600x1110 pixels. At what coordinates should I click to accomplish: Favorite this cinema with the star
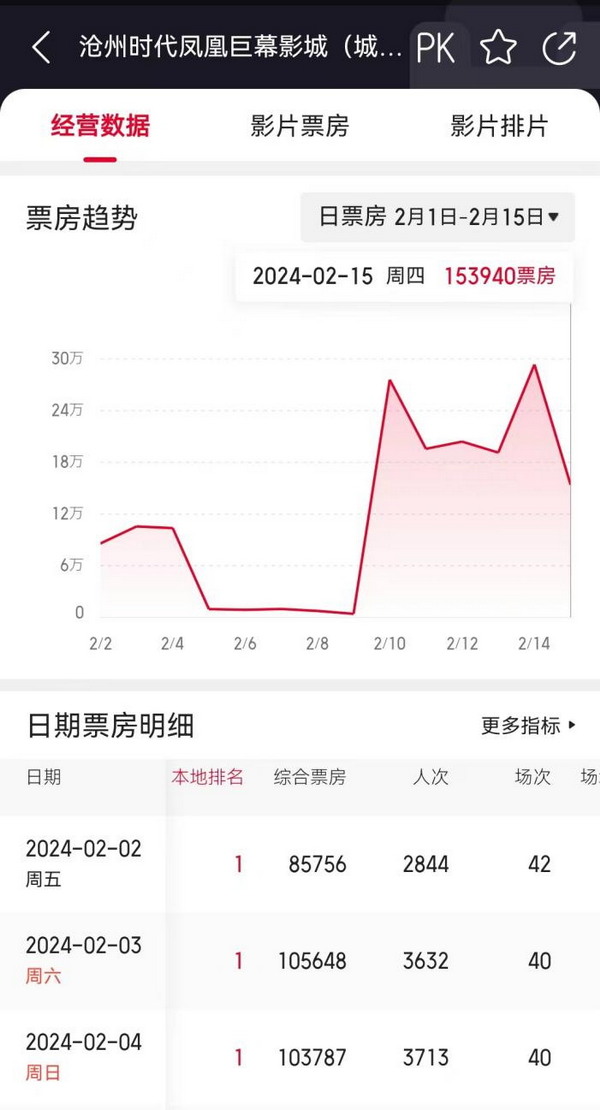pos(498,47)
